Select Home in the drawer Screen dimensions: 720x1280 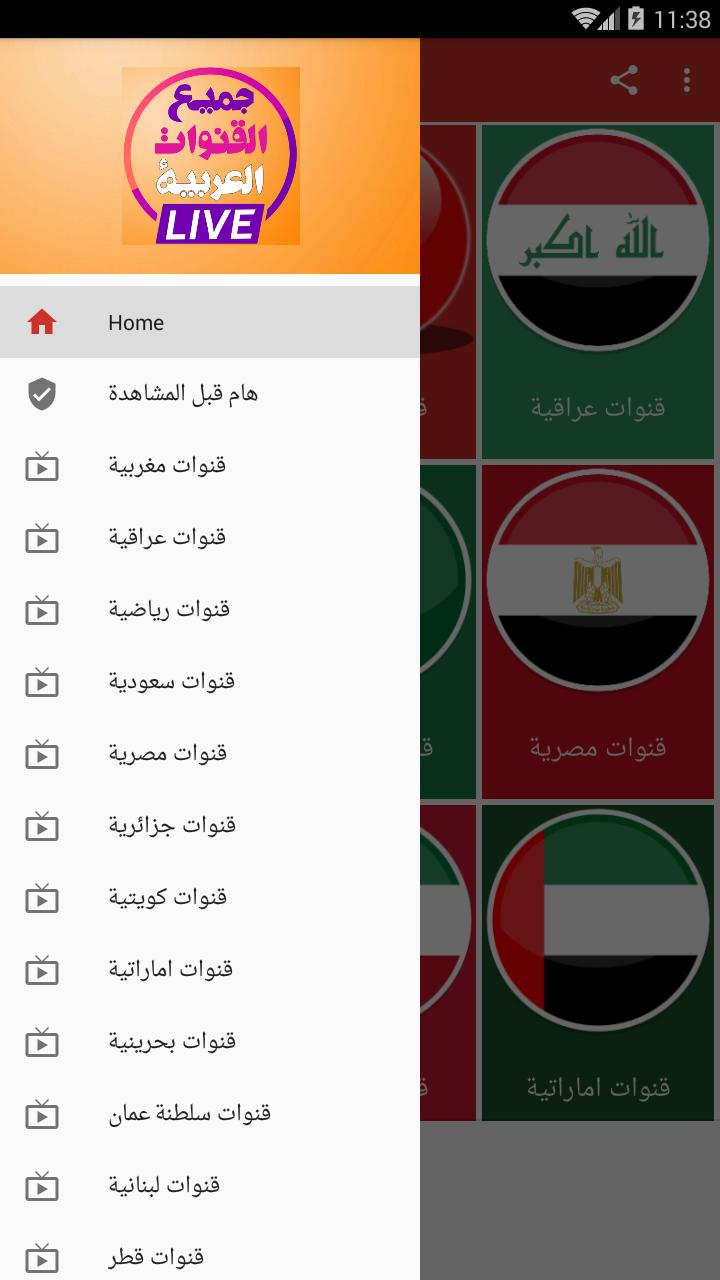pos(210,322)
